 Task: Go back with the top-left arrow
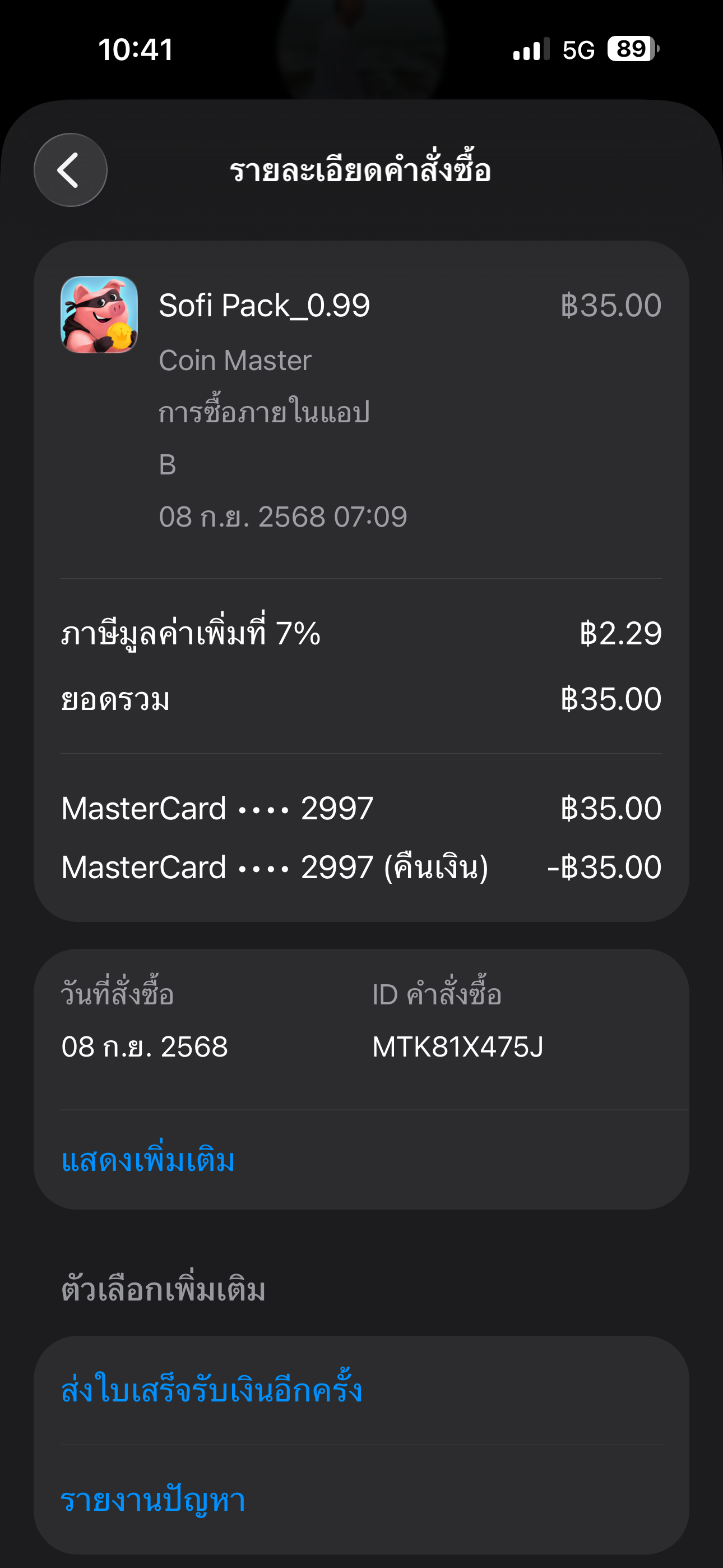(71, 170)
